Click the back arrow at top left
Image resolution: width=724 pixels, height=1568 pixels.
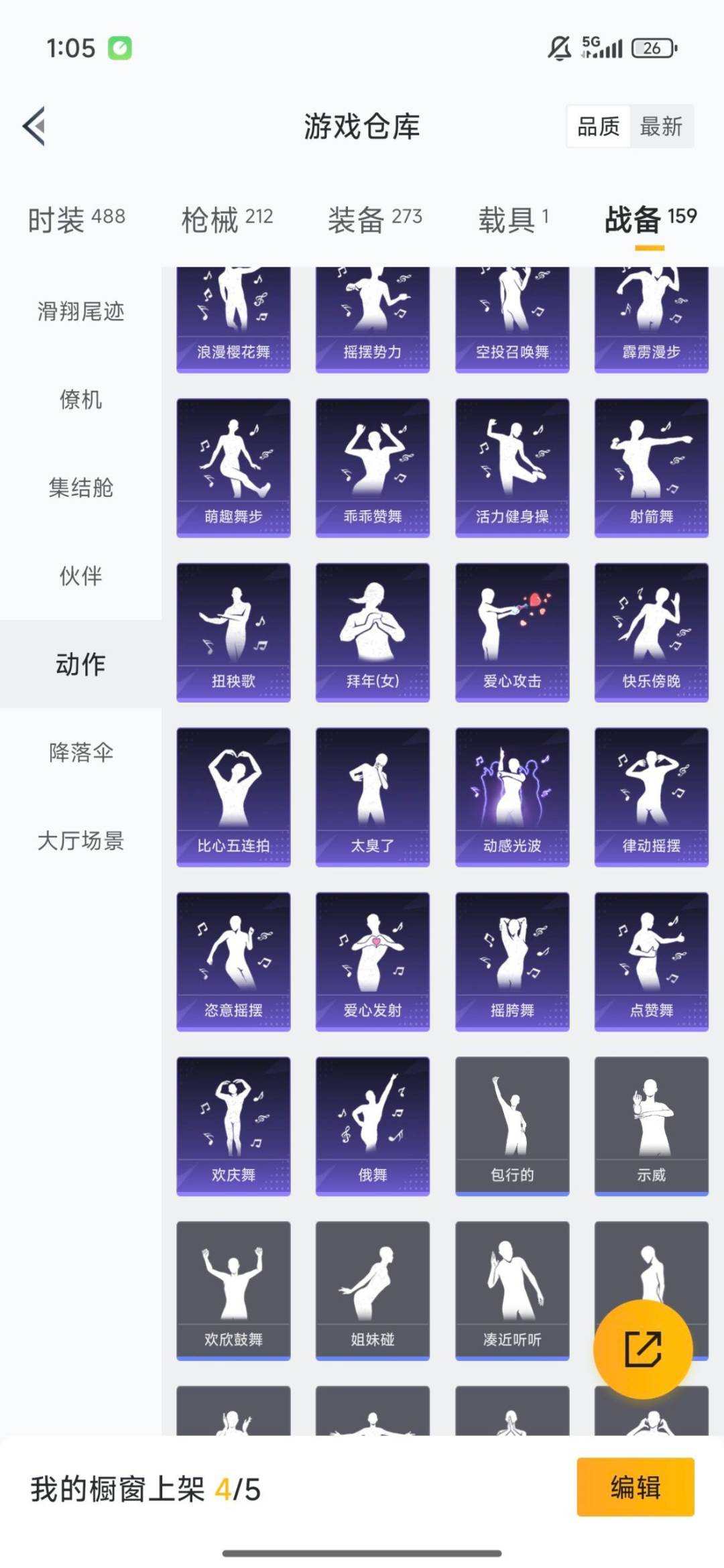pyautogui.click(x=35, y=126)
